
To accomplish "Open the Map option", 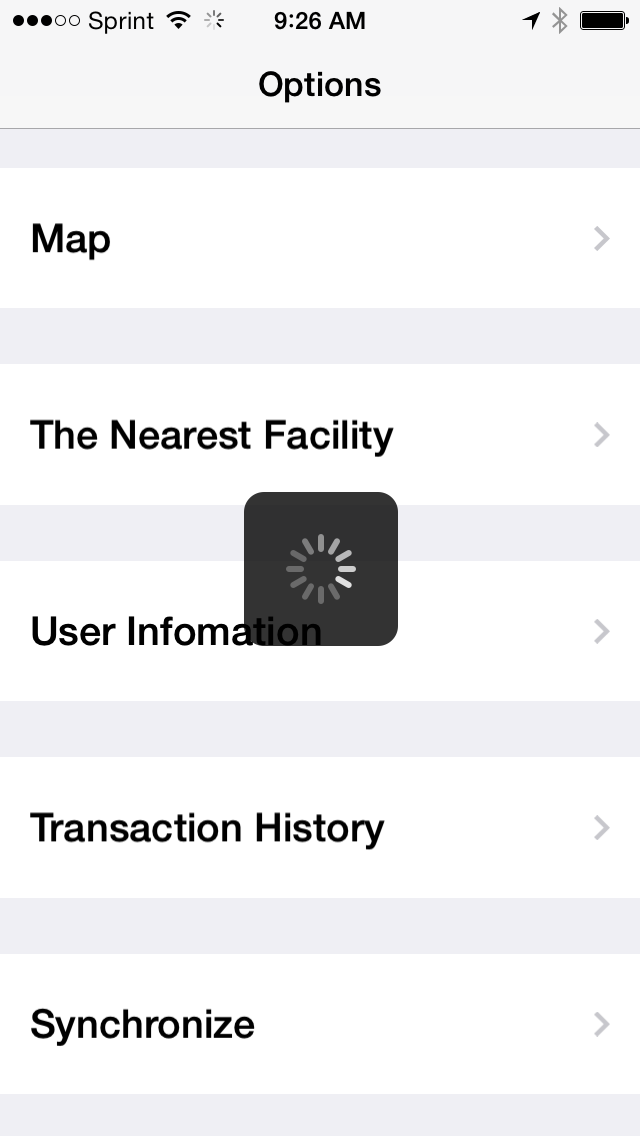I will (x=320, y=238).
